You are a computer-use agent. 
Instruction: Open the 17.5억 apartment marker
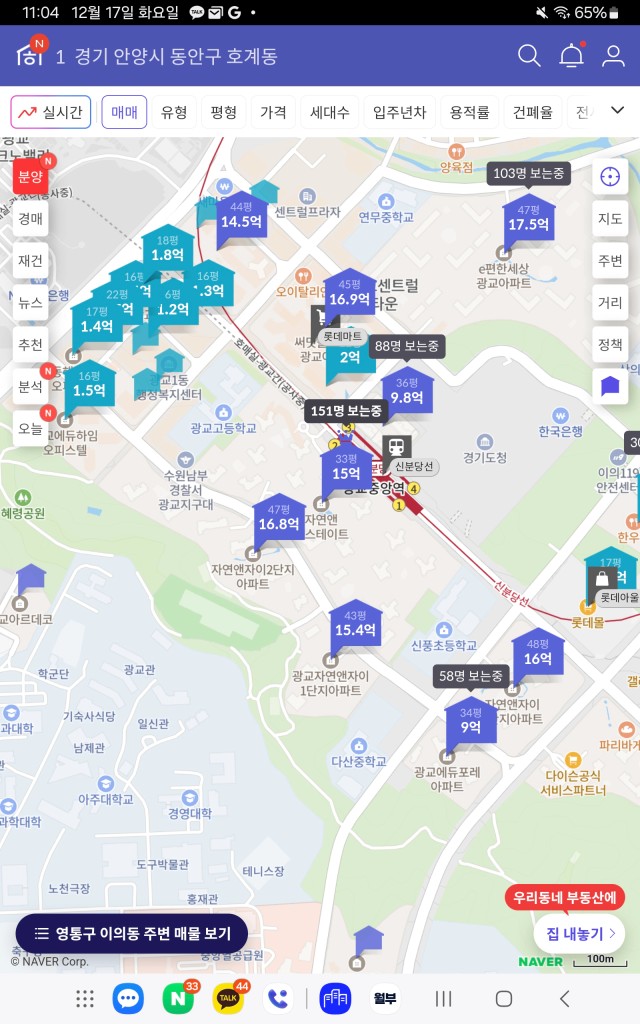point(529,220)
